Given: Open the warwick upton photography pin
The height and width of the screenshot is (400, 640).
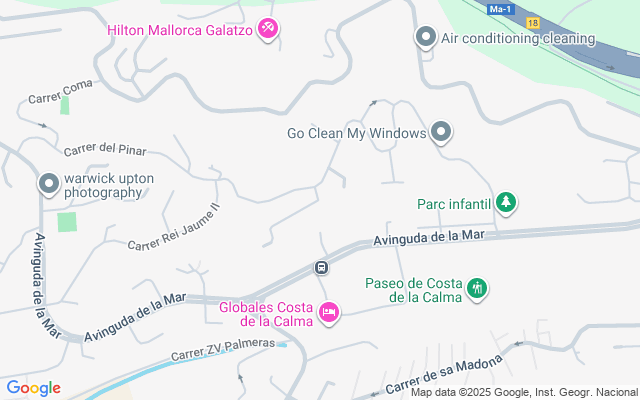Looking at the screenshot, I should tap(48, 184).
